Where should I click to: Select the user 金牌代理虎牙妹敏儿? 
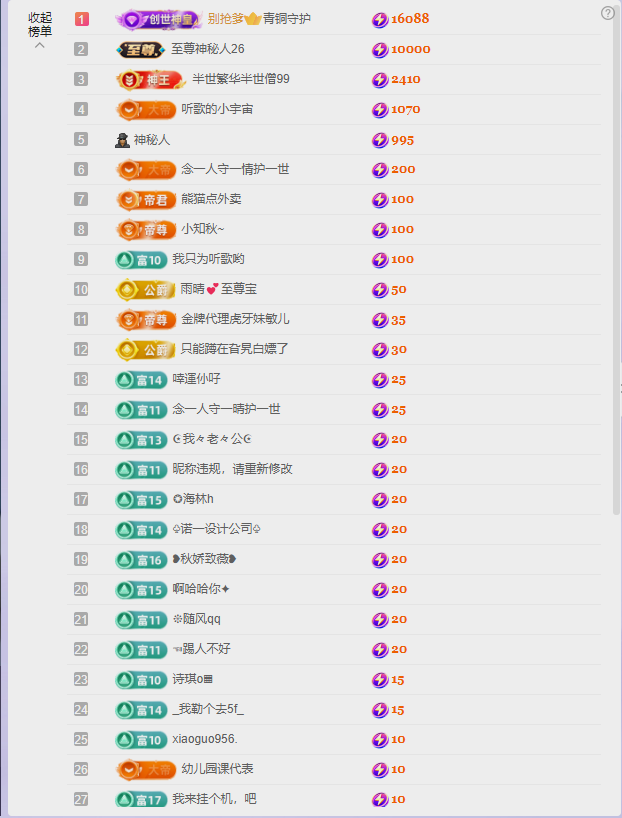click(235, 319)
